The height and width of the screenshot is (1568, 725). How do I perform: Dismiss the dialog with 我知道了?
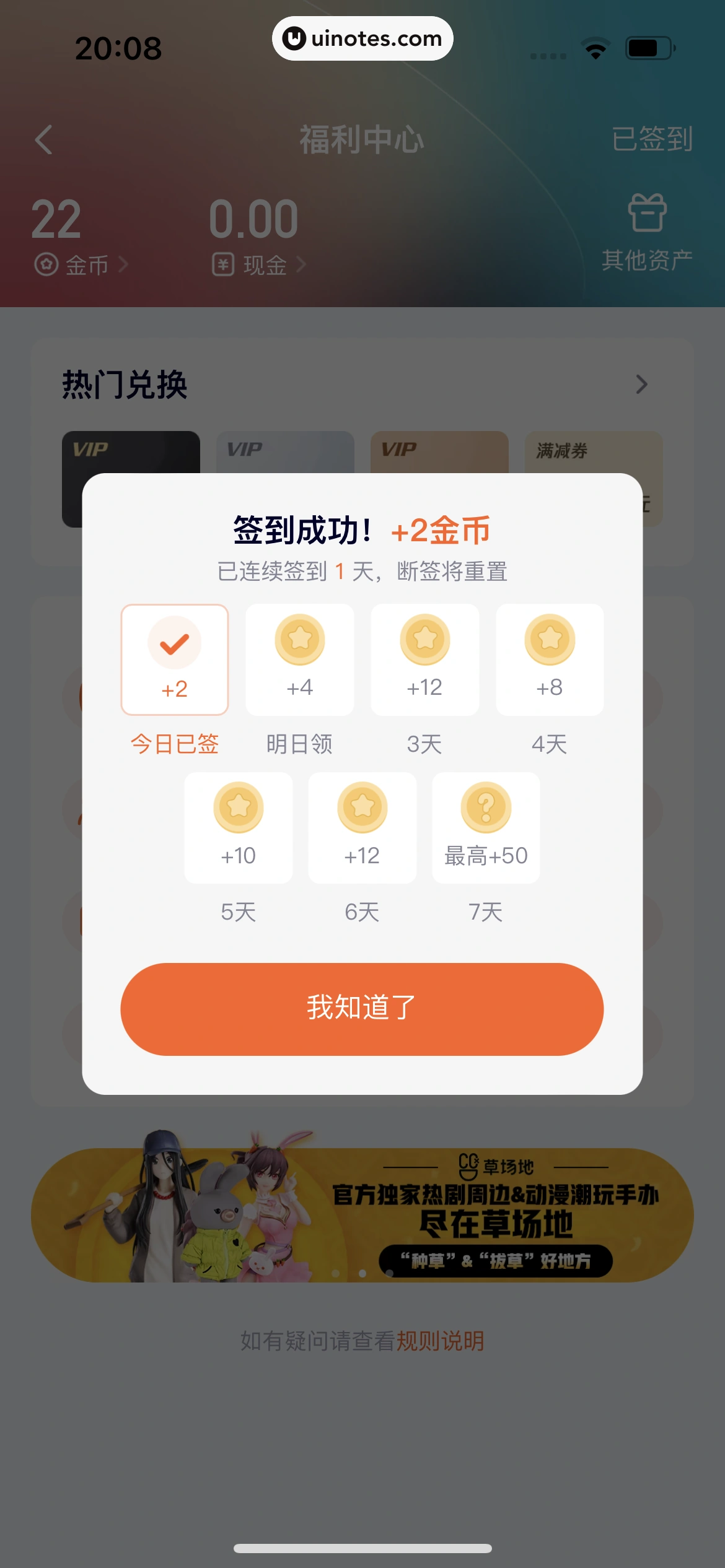pyautogui.click(x=362, y=1008)
